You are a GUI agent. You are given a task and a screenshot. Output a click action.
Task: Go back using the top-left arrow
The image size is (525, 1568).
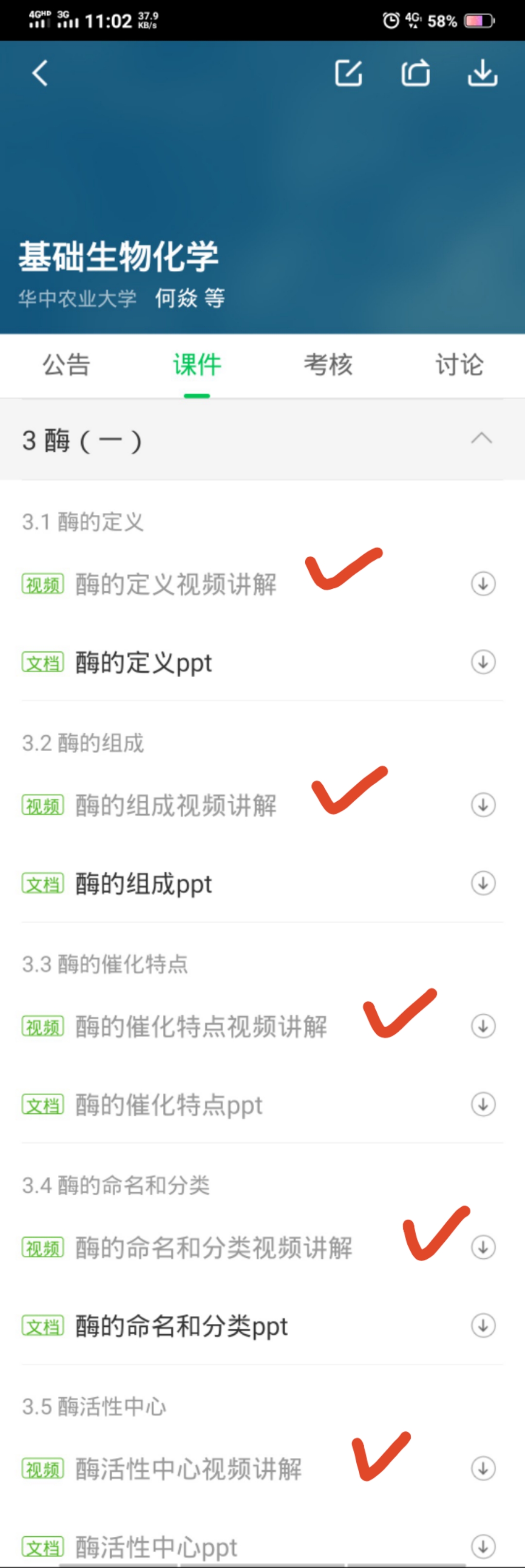click(40, 73)
